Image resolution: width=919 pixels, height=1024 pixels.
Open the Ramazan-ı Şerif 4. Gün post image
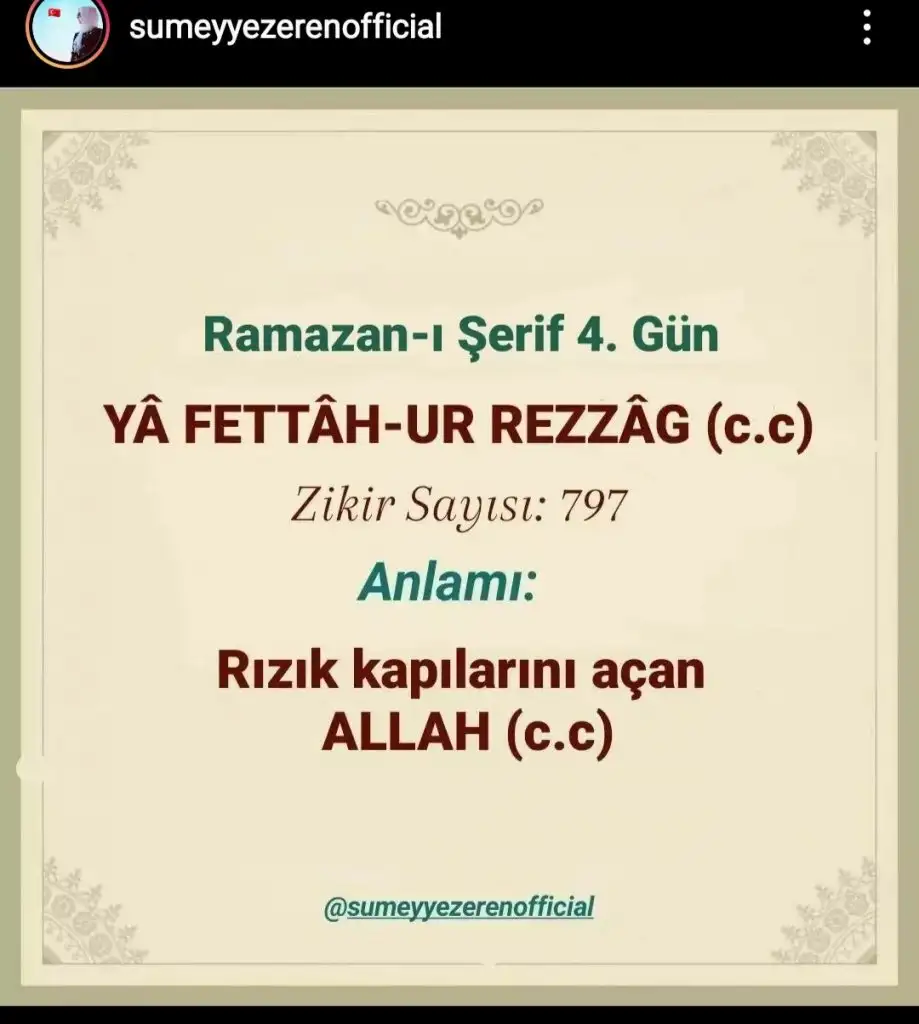click(459, 548)
